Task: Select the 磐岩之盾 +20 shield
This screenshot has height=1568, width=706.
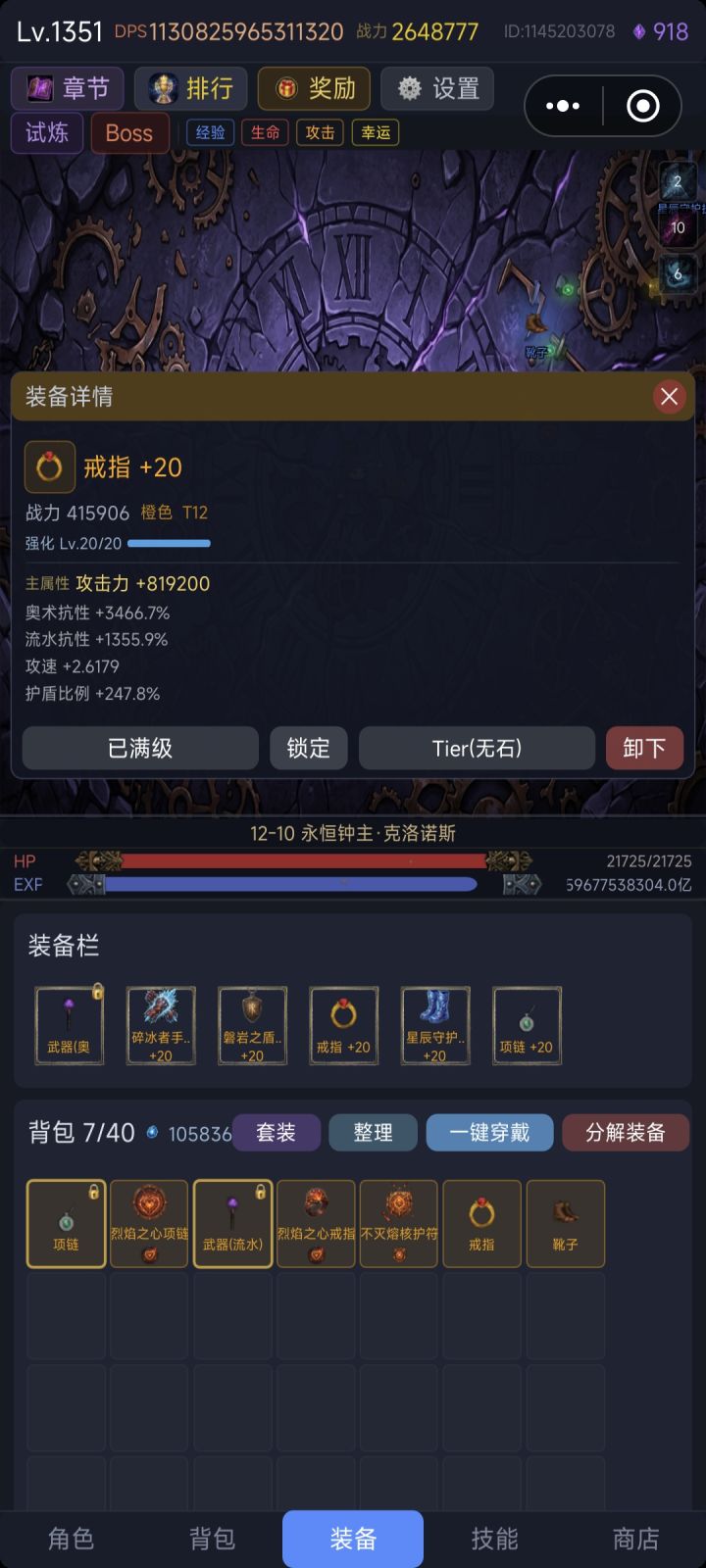Action: click(252, 1025)
